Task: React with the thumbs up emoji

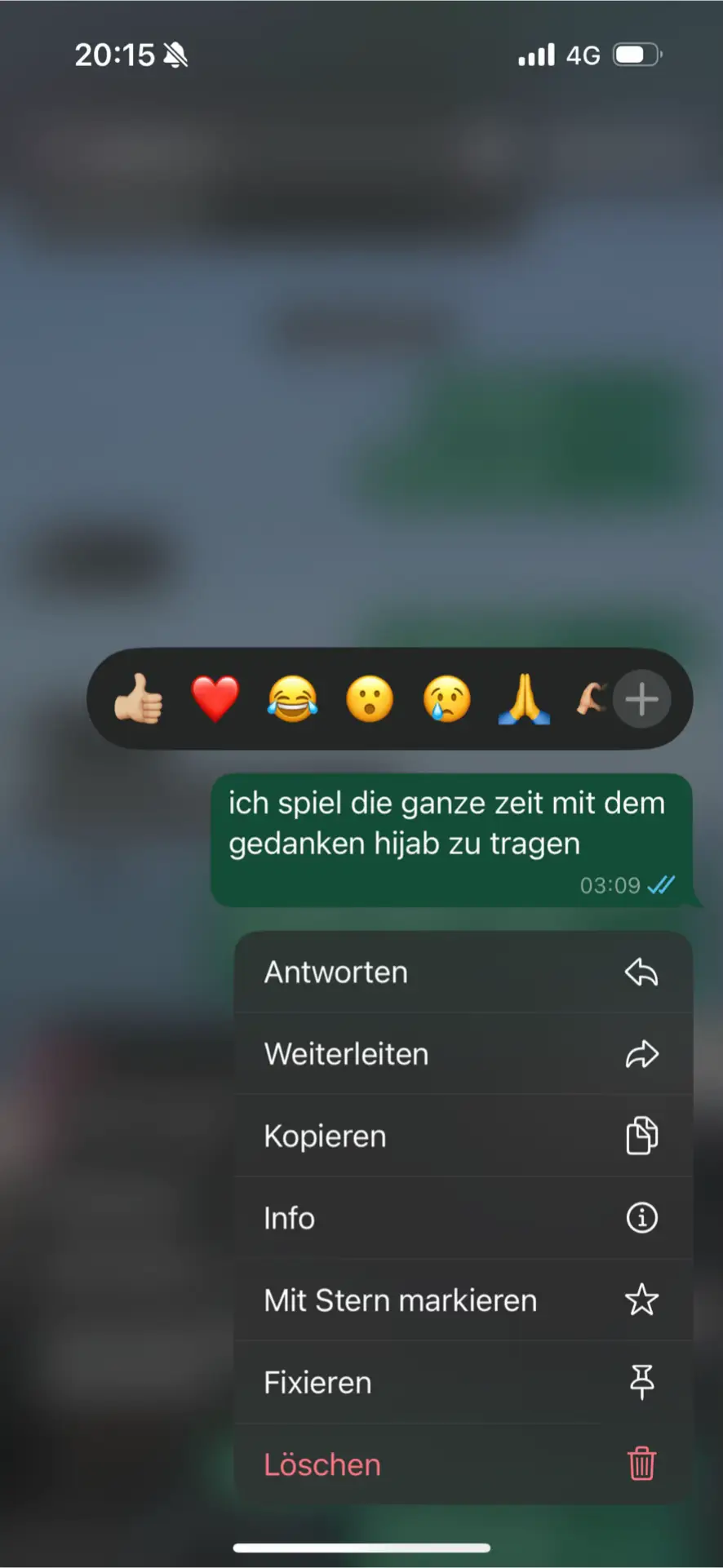Action: [139, 699]
